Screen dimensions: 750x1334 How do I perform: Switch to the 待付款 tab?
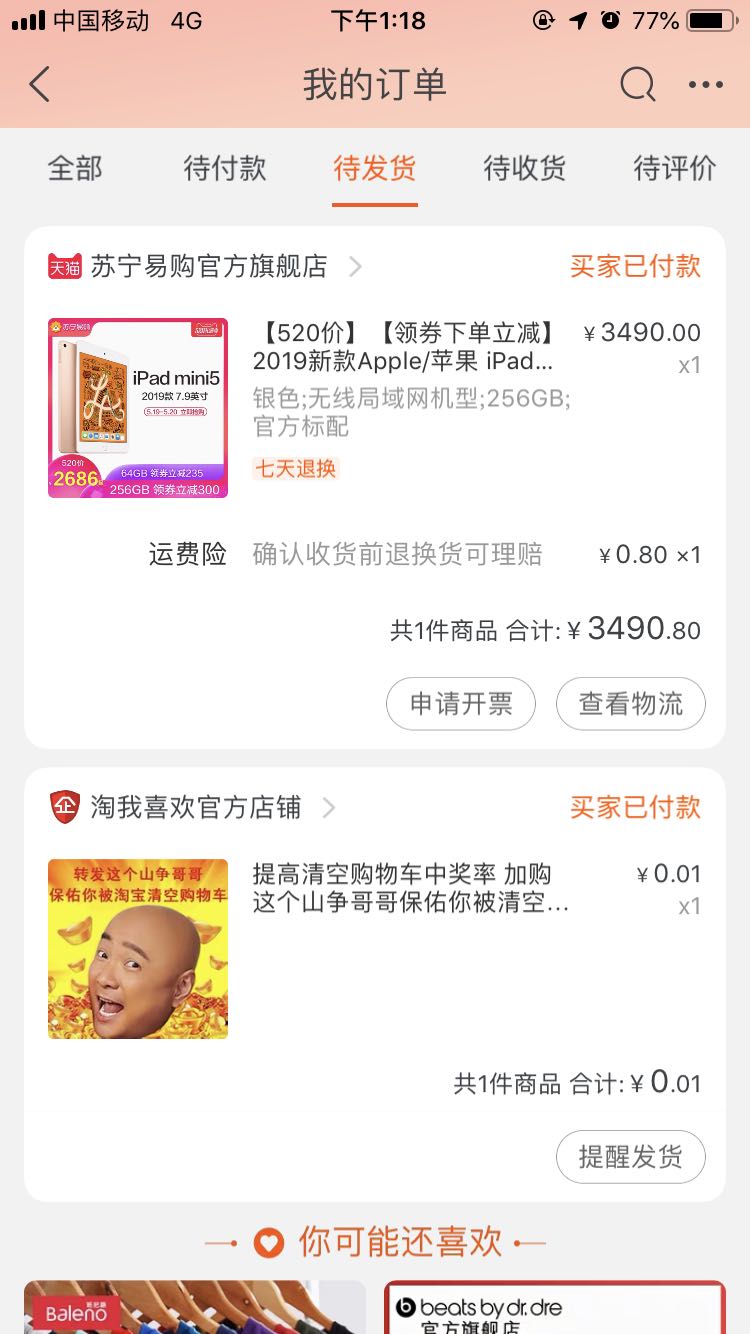pyautogui.click(x=225, y=168)
